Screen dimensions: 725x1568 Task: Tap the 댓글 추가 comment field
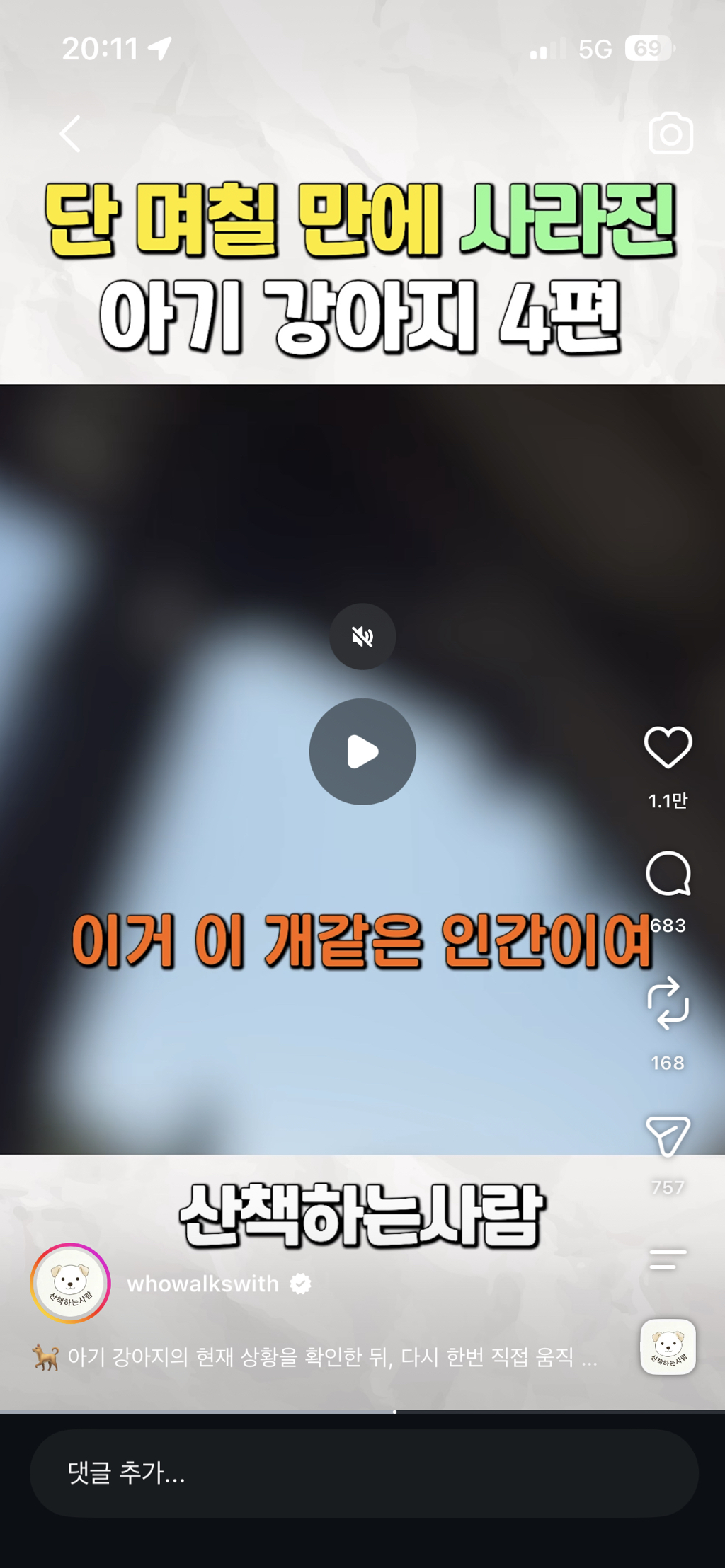click(x=364, y=1472)
